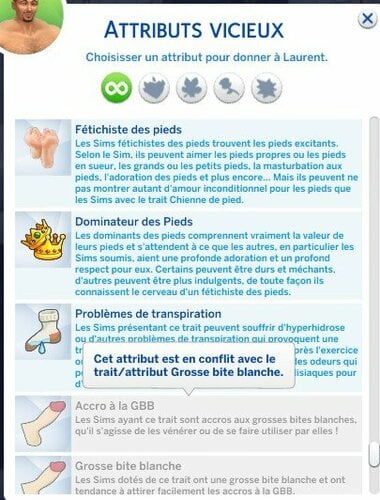Viewport: 380px width, 500px height.
Task: Select the second trait category filter icon
Action: 154,88
